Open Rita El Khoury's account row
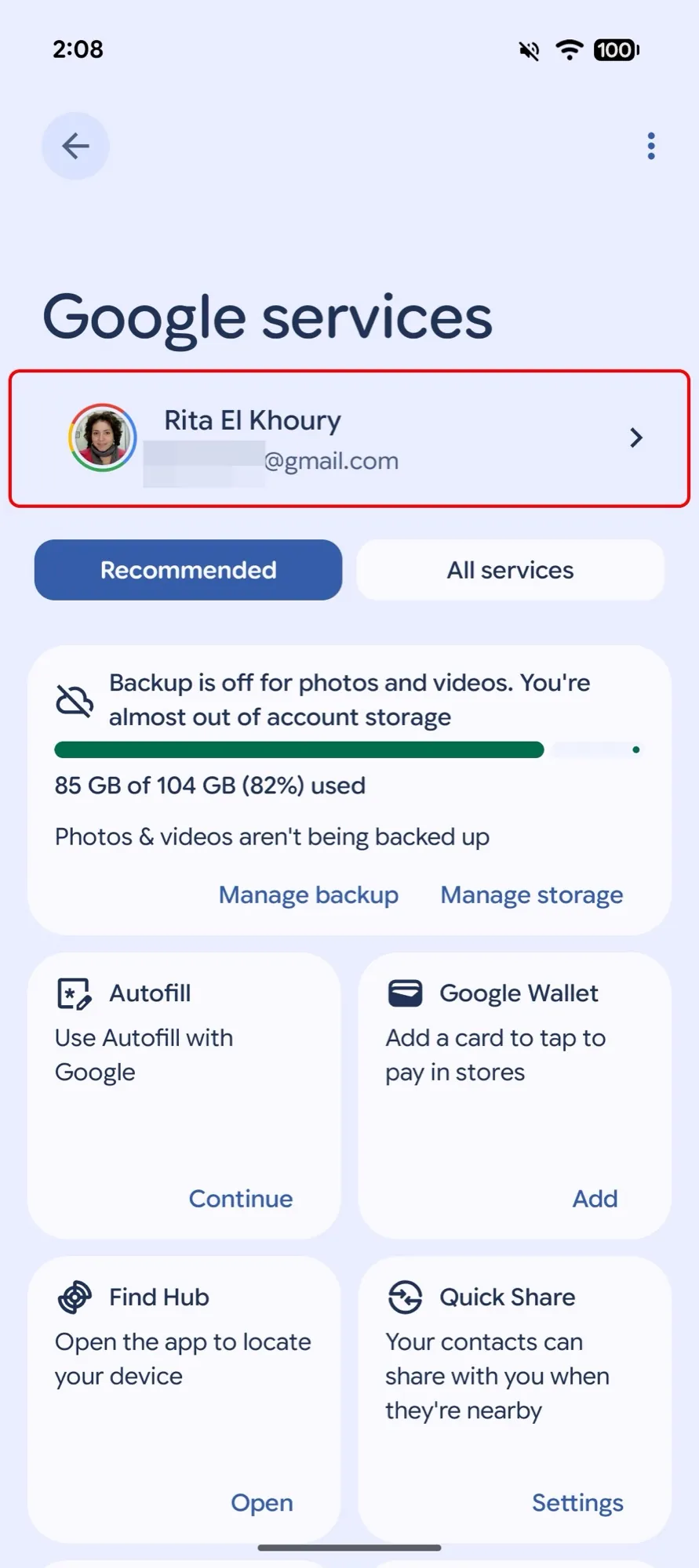Screen dimensions: 699x1568 349,439
